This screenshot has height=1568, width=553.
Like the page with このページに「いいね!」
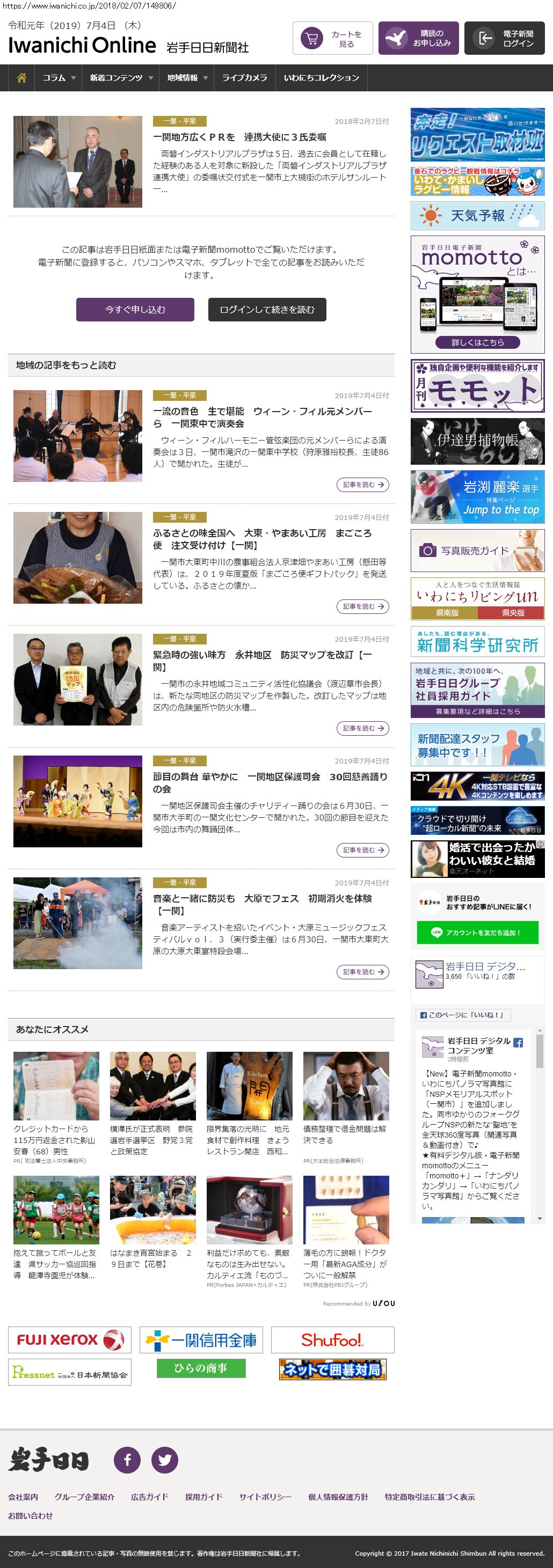coord(463,1015)
